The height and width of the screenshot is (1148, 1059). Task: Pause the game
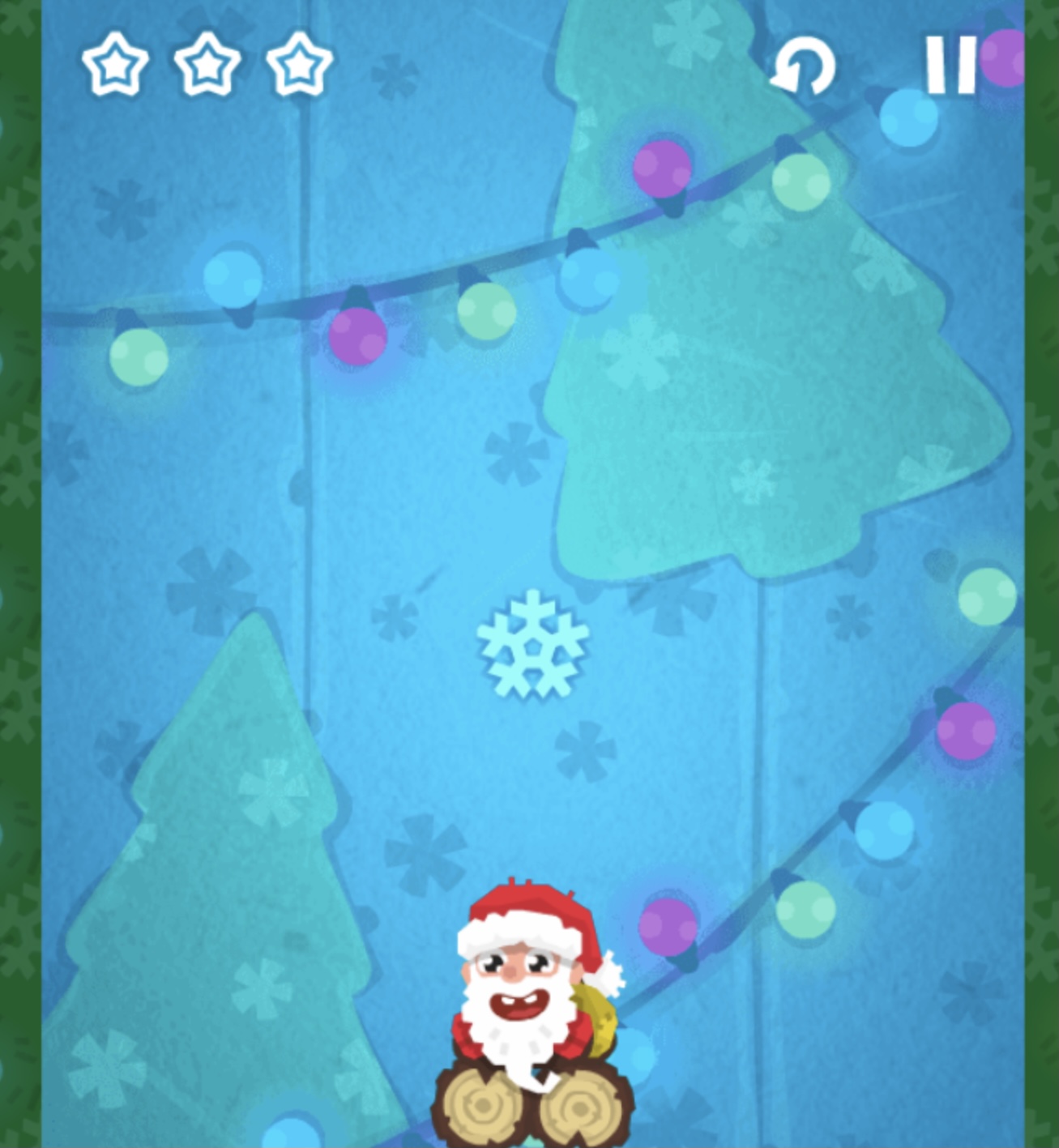pyautogui.click(x=950, y=65)
